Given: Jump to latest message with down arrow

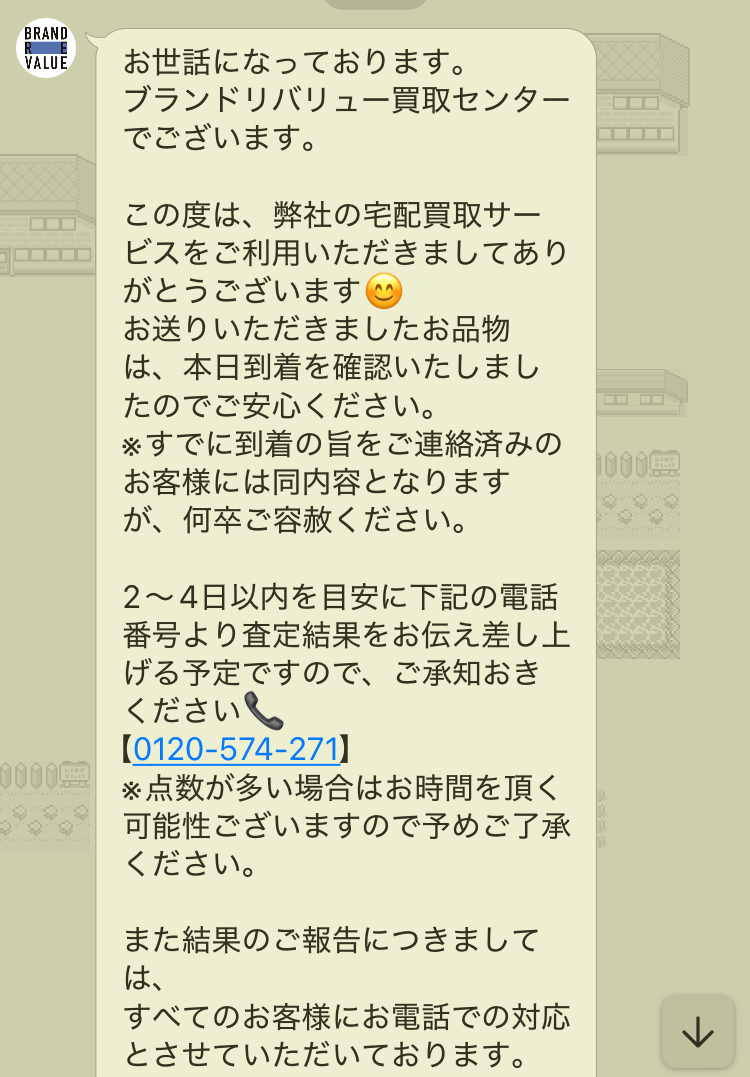Looking at the screenshot, I should click(697, 1031).
